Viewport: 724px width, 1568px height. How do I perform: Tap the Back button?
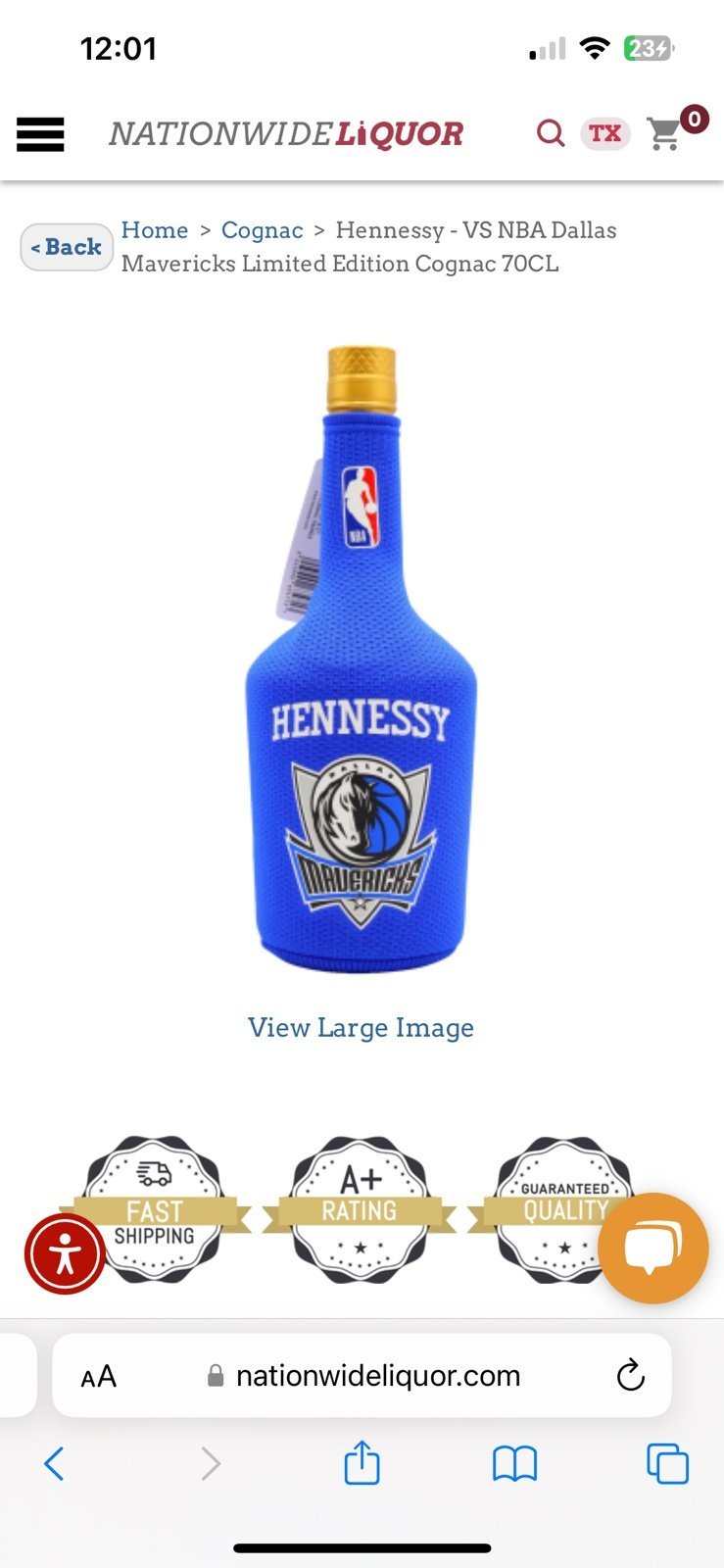click(x=67, y=247)
